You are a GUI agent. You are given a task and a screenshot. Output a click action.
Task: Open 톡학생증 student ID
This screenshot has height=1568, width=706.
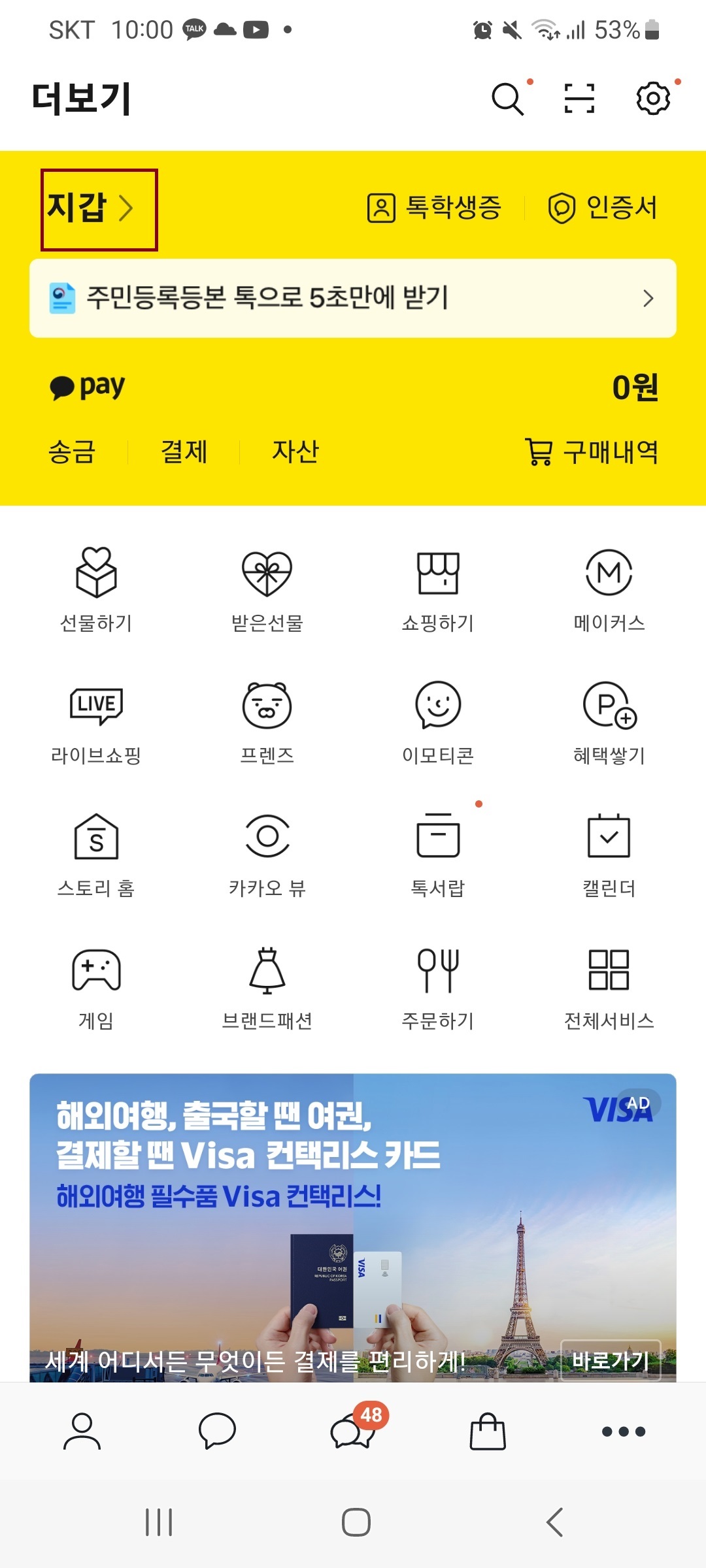(x=433, y=207)
